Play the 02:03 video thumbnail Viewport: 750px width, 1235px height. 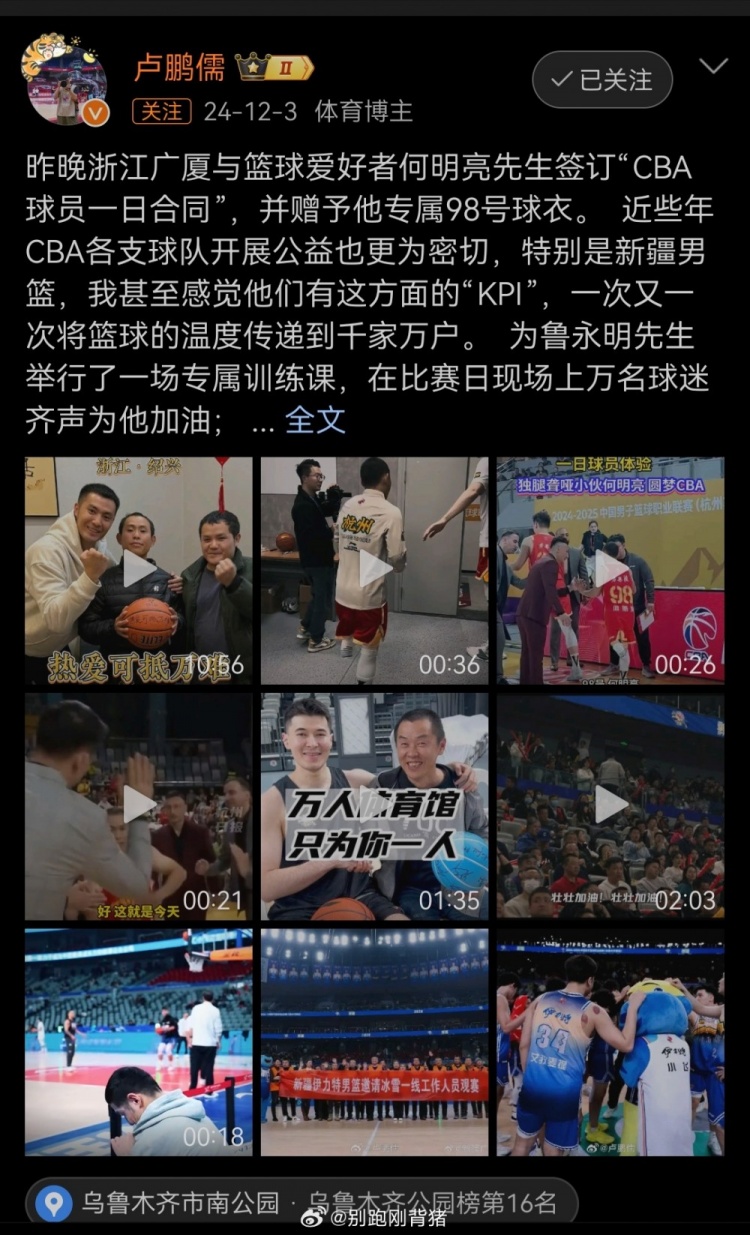[610, 806]
